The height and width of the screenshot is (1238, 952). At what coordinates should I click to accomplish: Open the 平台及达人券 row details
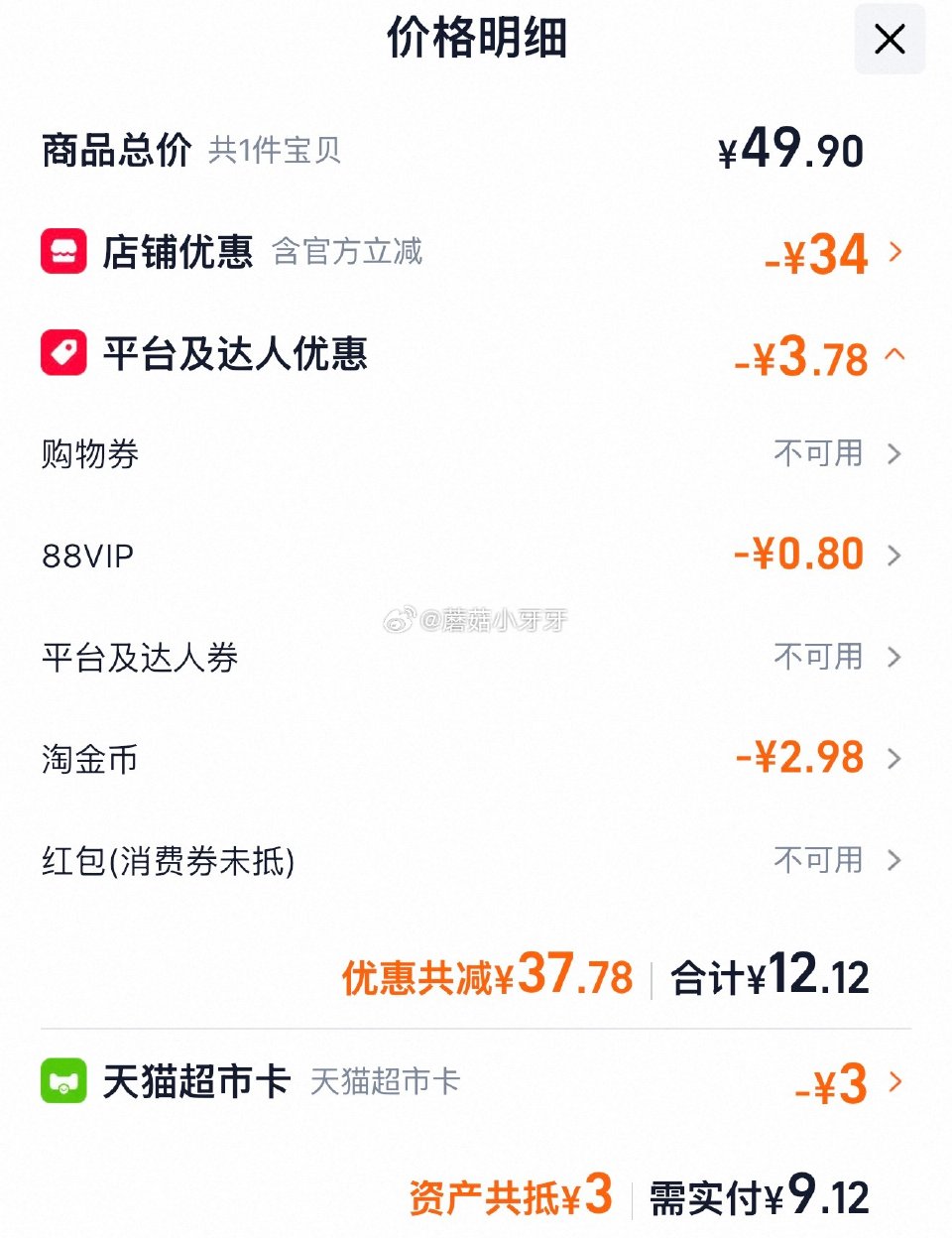pyautogui.click(x=895, y=657)
